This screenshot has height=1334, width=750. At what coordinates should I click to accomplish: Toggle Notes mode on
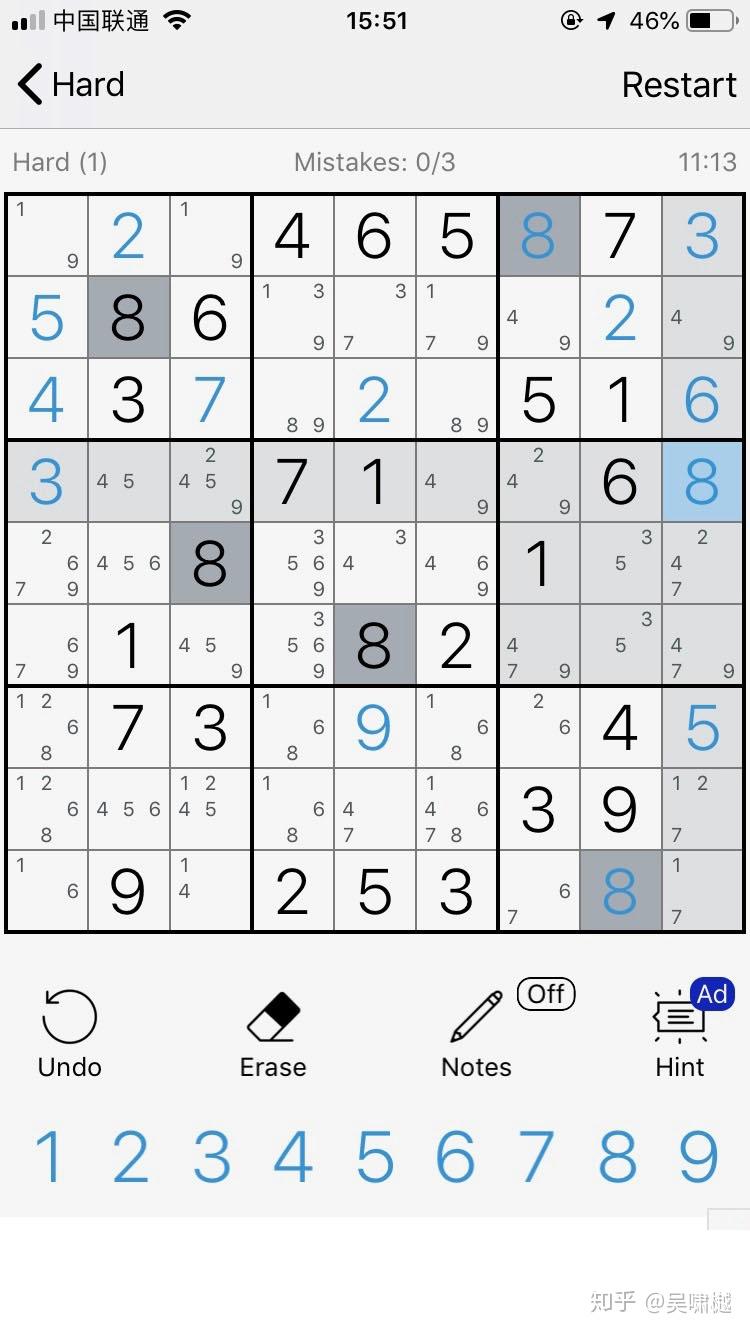click(477, 1033)
